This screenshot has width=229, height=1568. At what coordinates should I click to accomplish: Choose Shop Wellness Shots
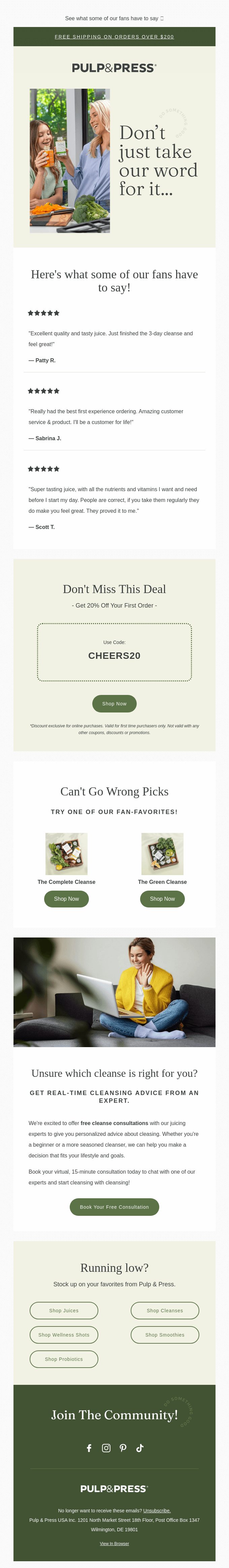coord(64,1334)
